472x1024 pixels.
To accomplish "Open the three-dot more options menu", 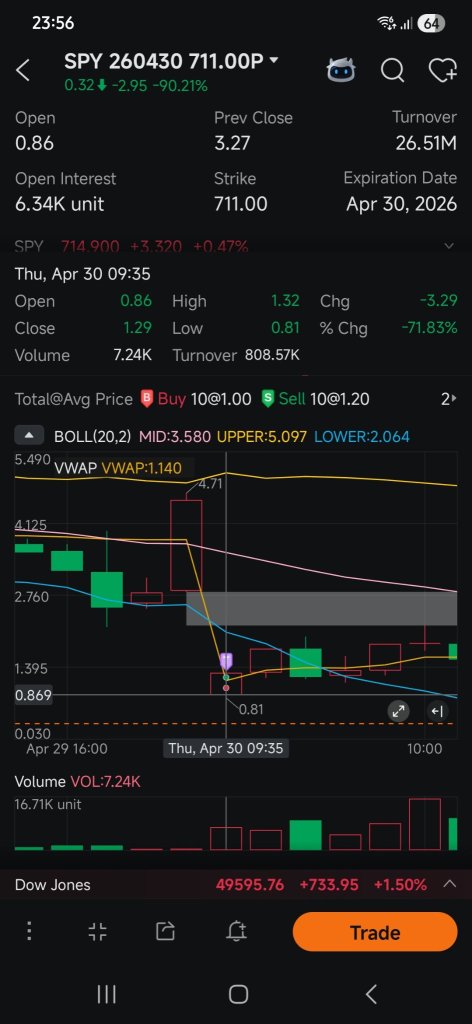I will pyautogui.click(x=29, y=931).
